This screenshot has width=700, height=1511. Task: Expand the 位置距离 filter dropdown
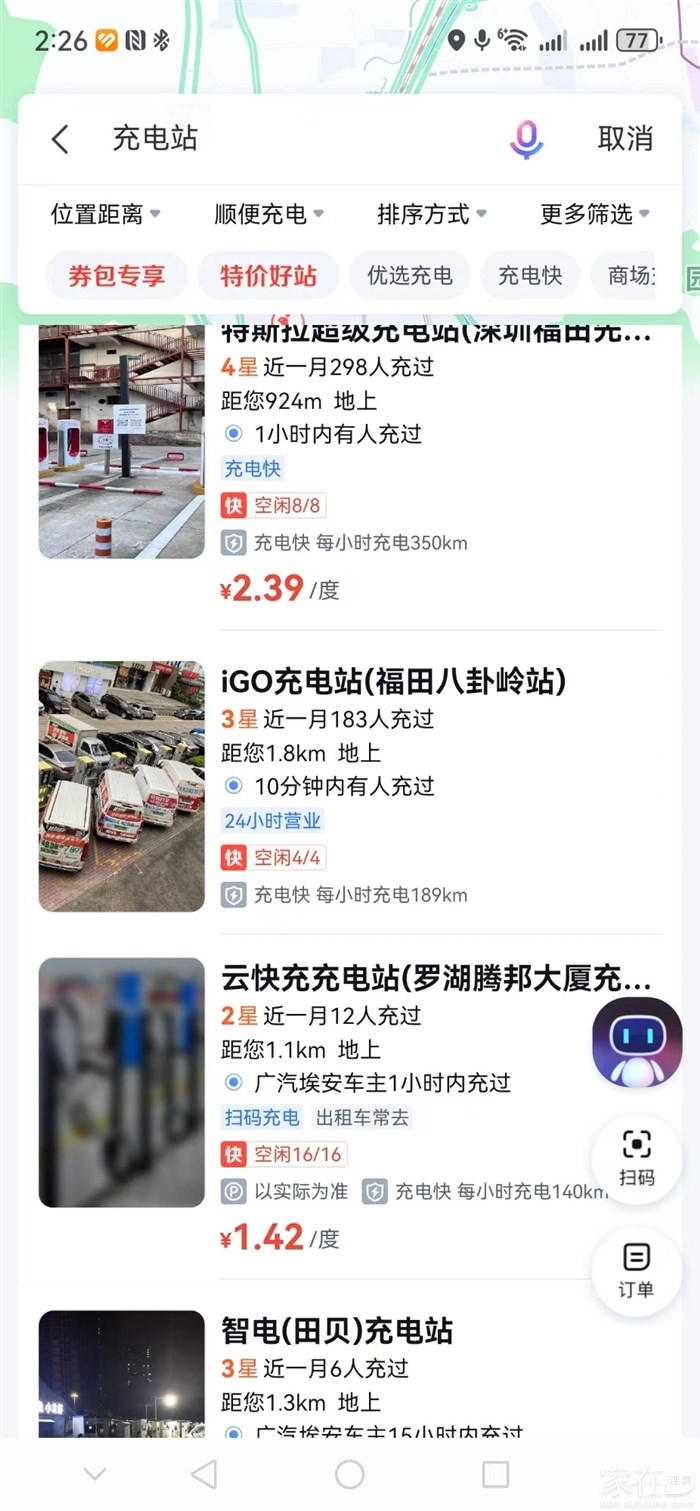pyautogui.click(x=105, y=214)
